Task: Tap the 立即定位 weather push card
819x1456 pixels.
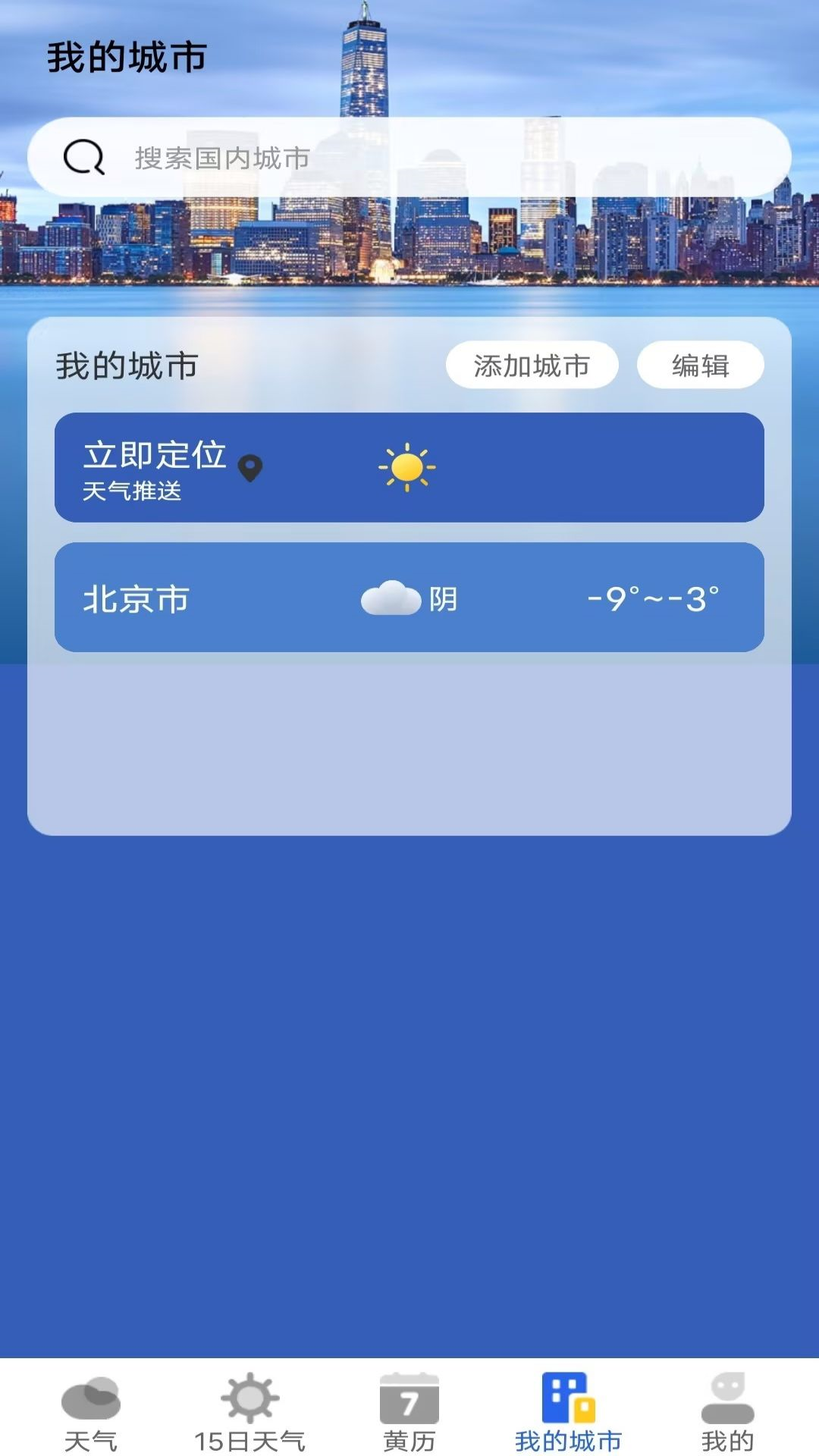Action: click(409, 466)
